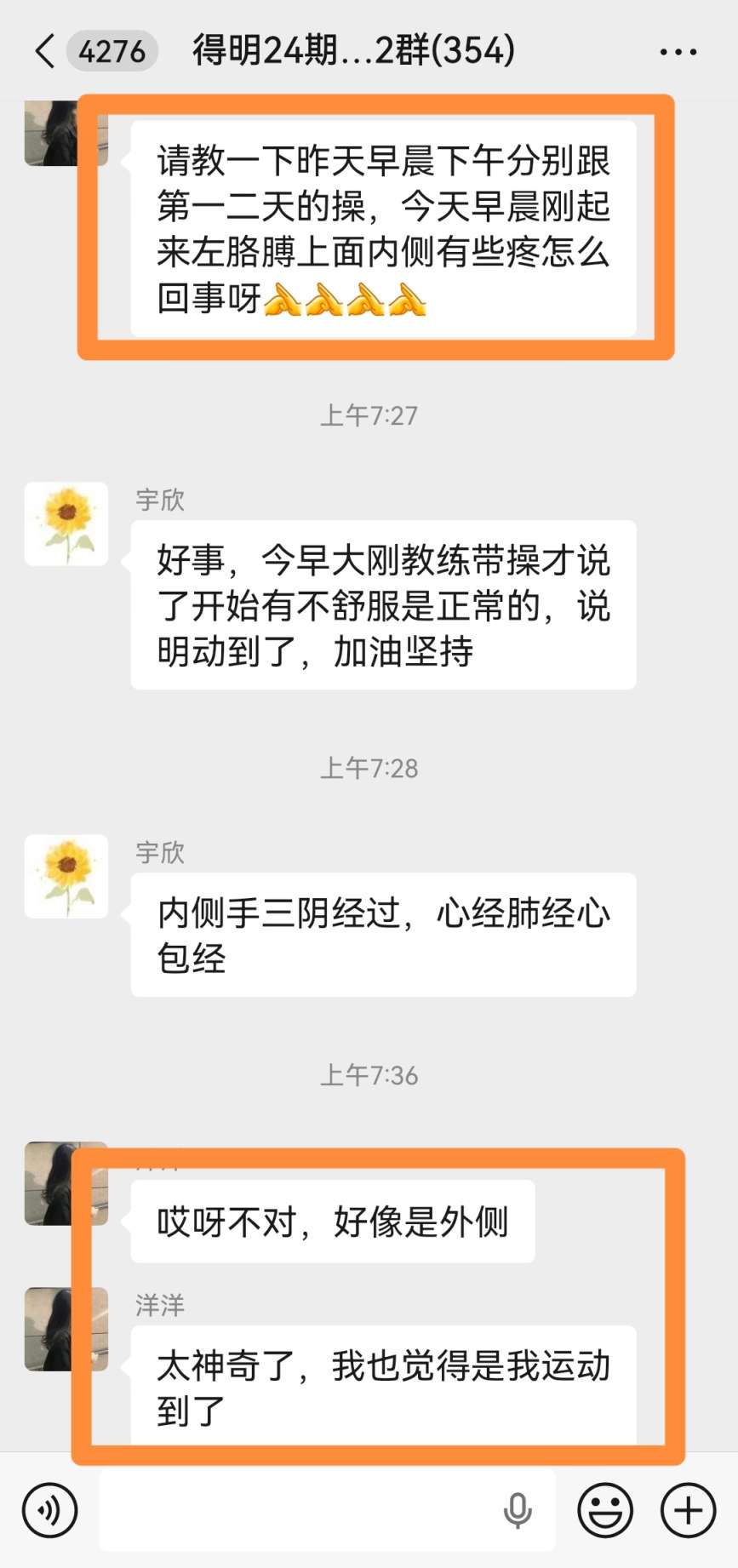Tap the message text input field
The height and width of the screenshot is (1568, 738).
pyautogui.click(x=298, y=1510)
